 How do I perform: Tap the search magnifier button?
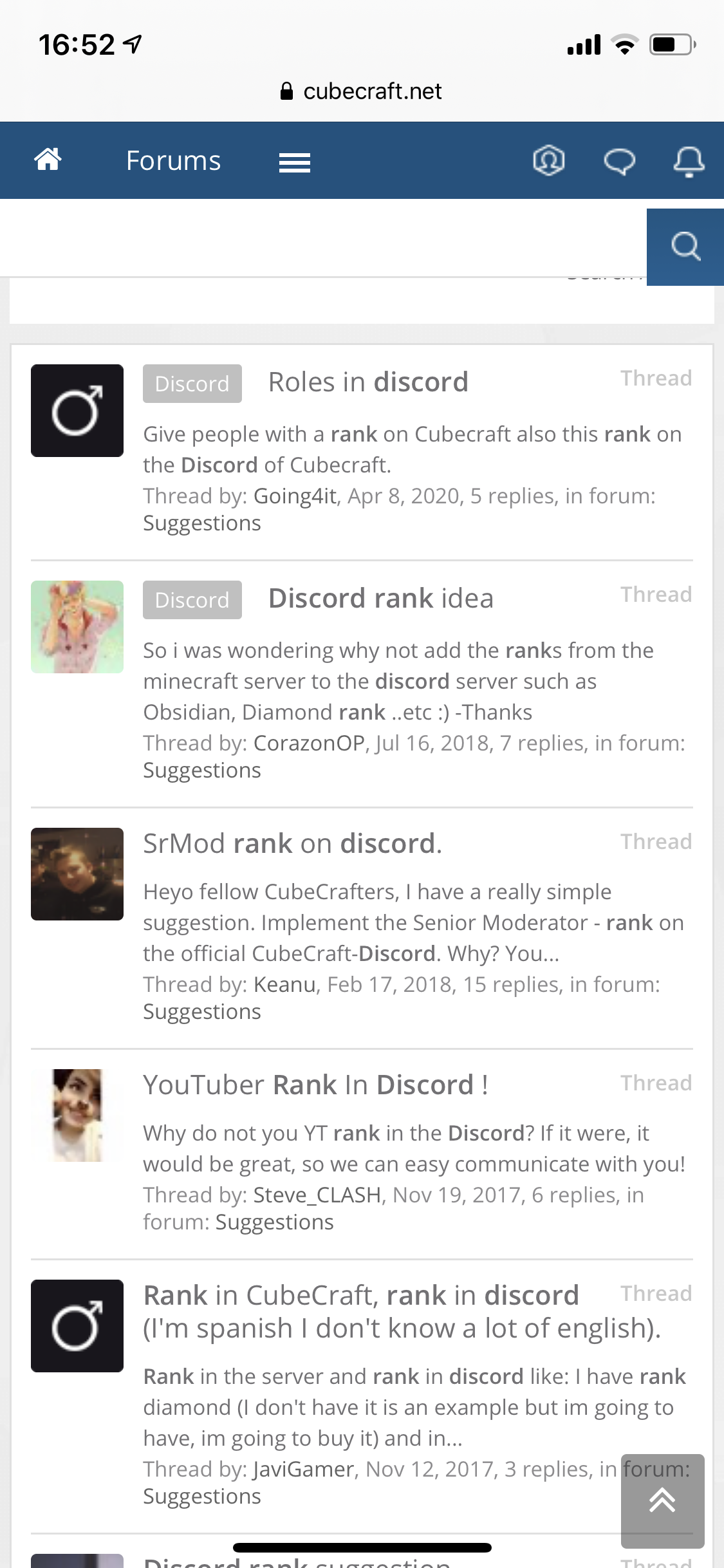(685, 247)
